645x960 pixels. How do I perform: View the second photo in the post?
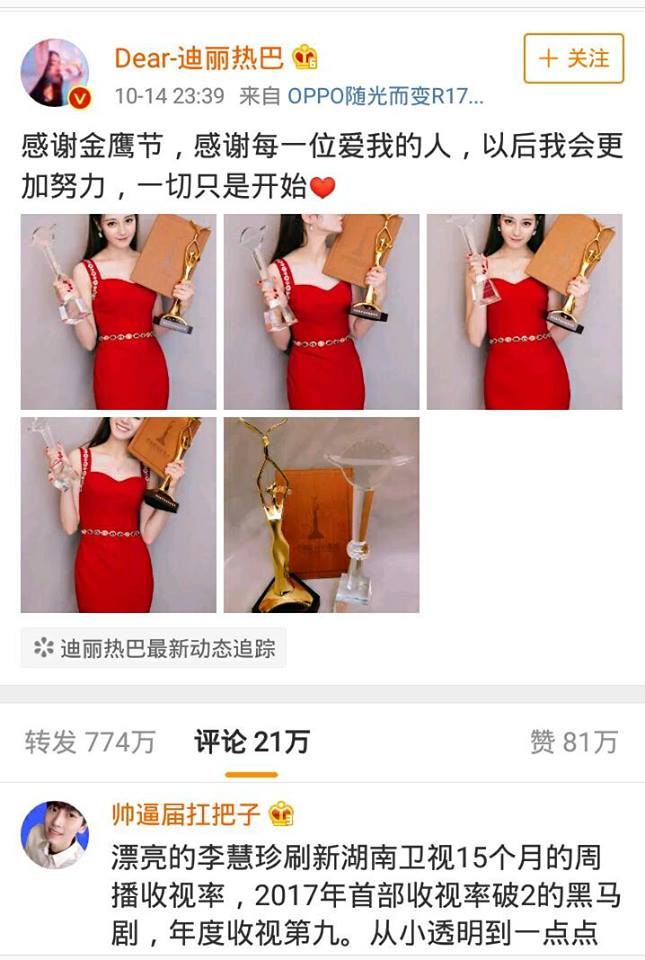(321, 311)
